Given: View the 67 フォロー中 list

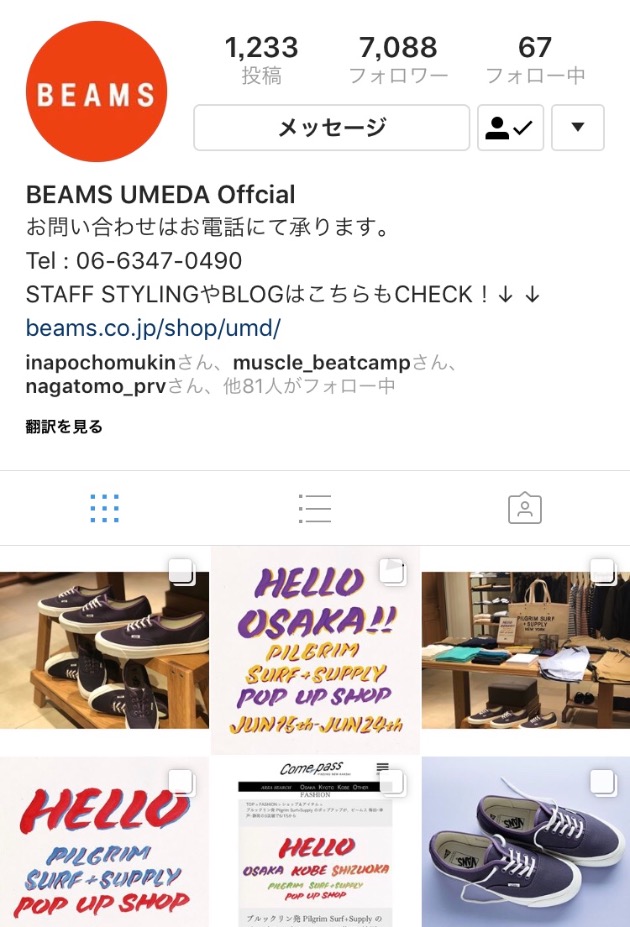Looking at the screenshot, I should point(534,60).
